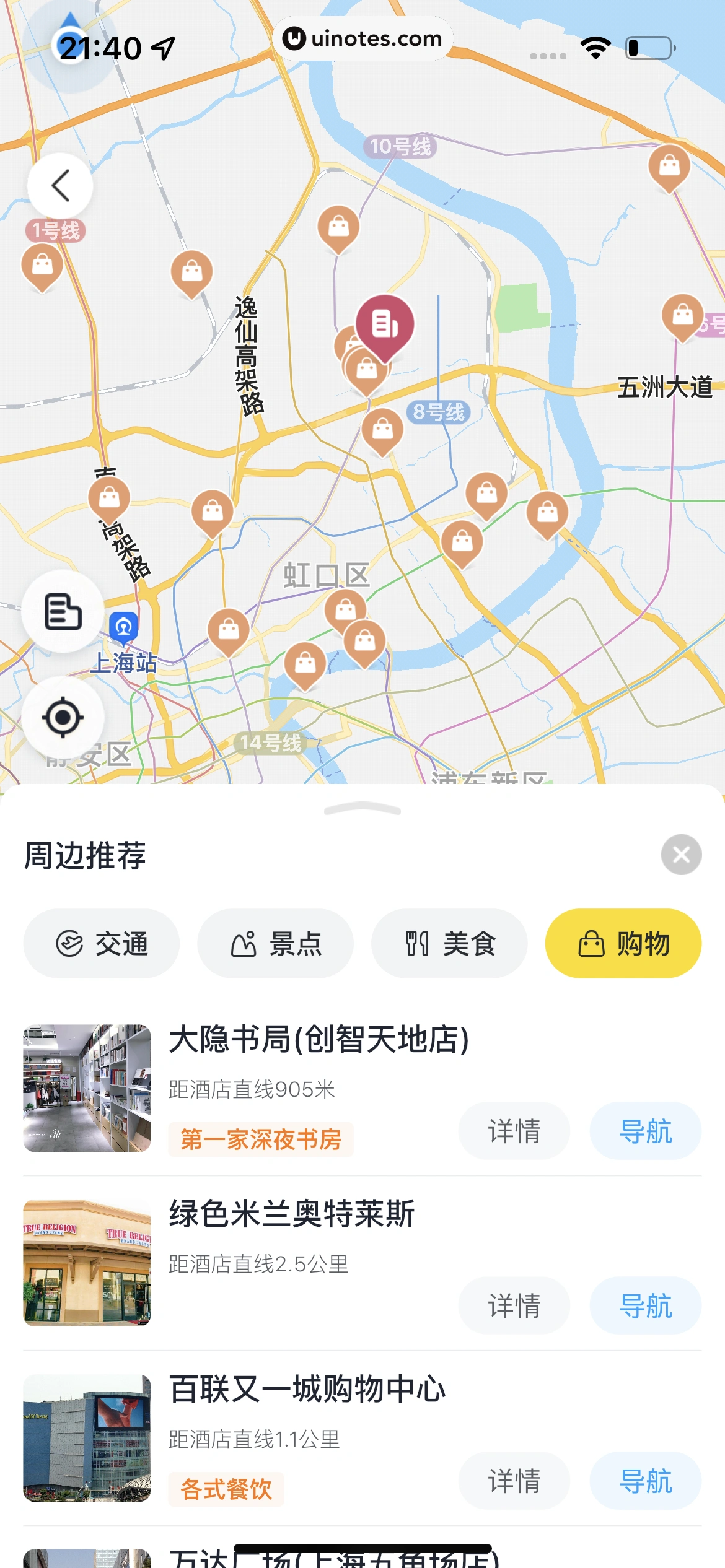Viewport: 725px width, 1568px height.
Task: Select the 购物 category chip
Action: coord(623,944)
